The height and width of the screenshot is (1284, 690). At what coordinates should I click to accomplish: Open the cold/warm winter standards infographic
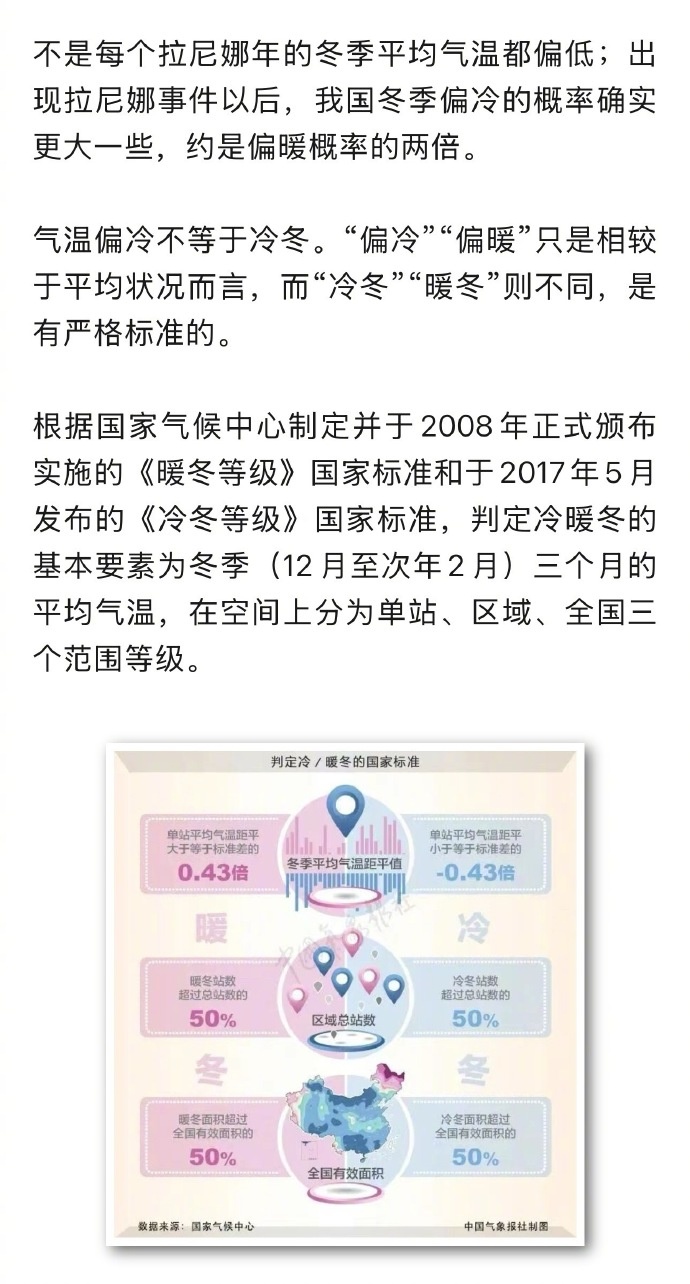[345, 993]
